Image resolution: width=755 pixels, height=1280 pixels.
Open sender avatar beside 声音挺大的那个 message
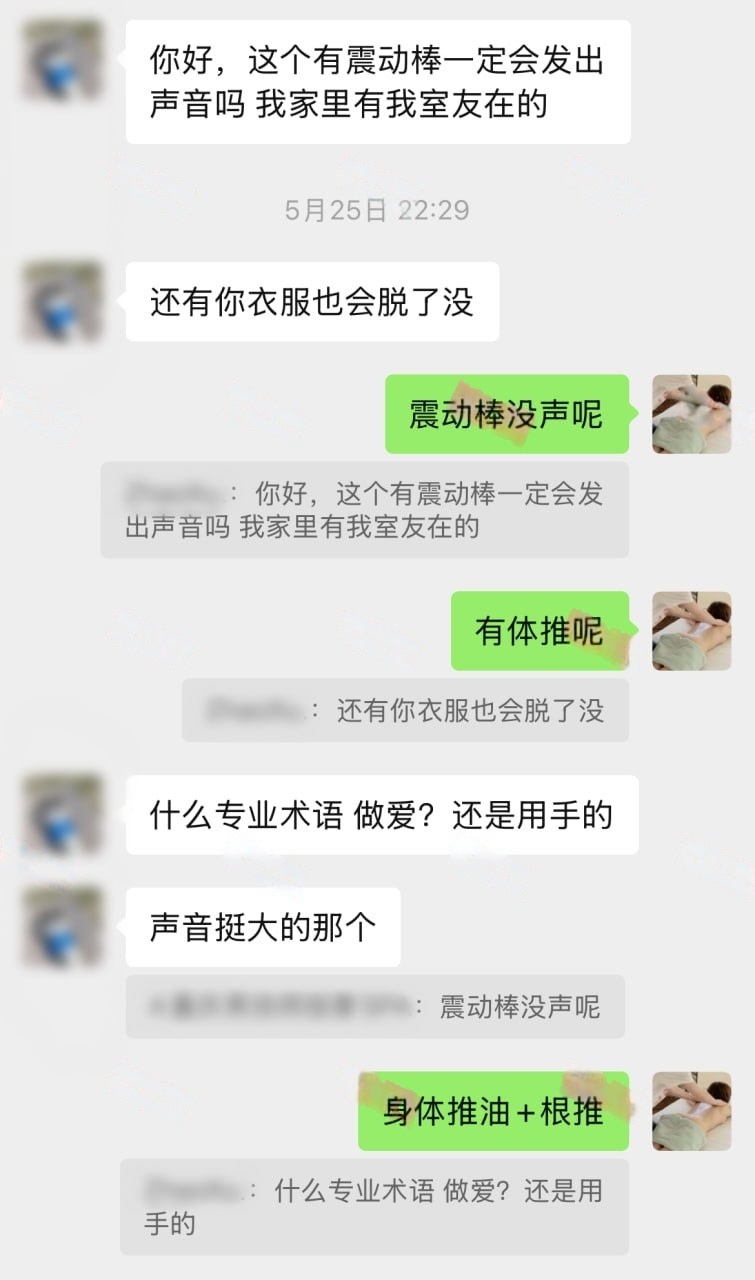click(x=63, y=927)
